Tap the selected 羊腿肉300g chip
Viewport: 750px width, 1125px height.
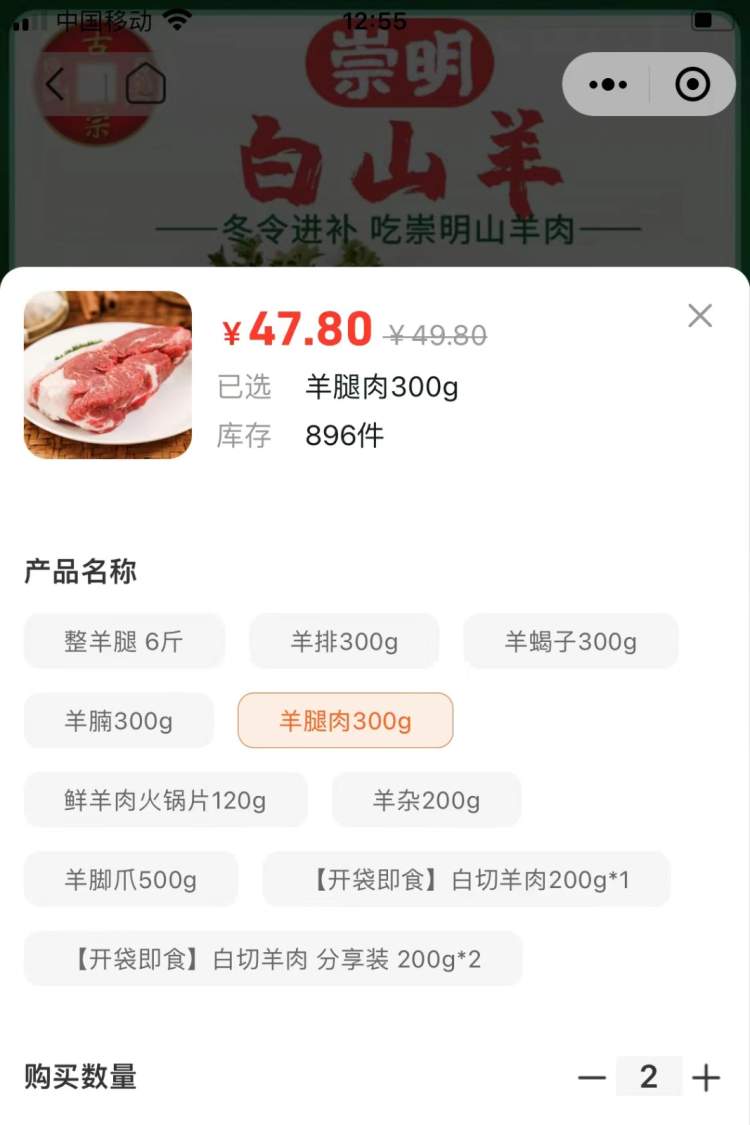click(x=345, y=721)
